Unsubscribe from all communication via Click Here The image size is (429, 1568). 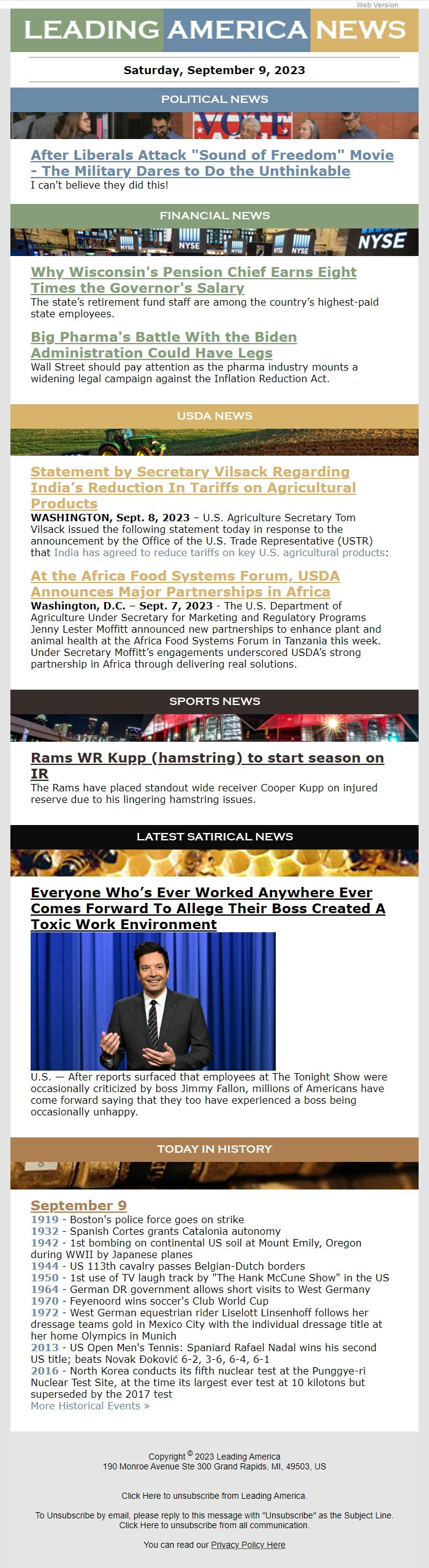point(138,1525)
